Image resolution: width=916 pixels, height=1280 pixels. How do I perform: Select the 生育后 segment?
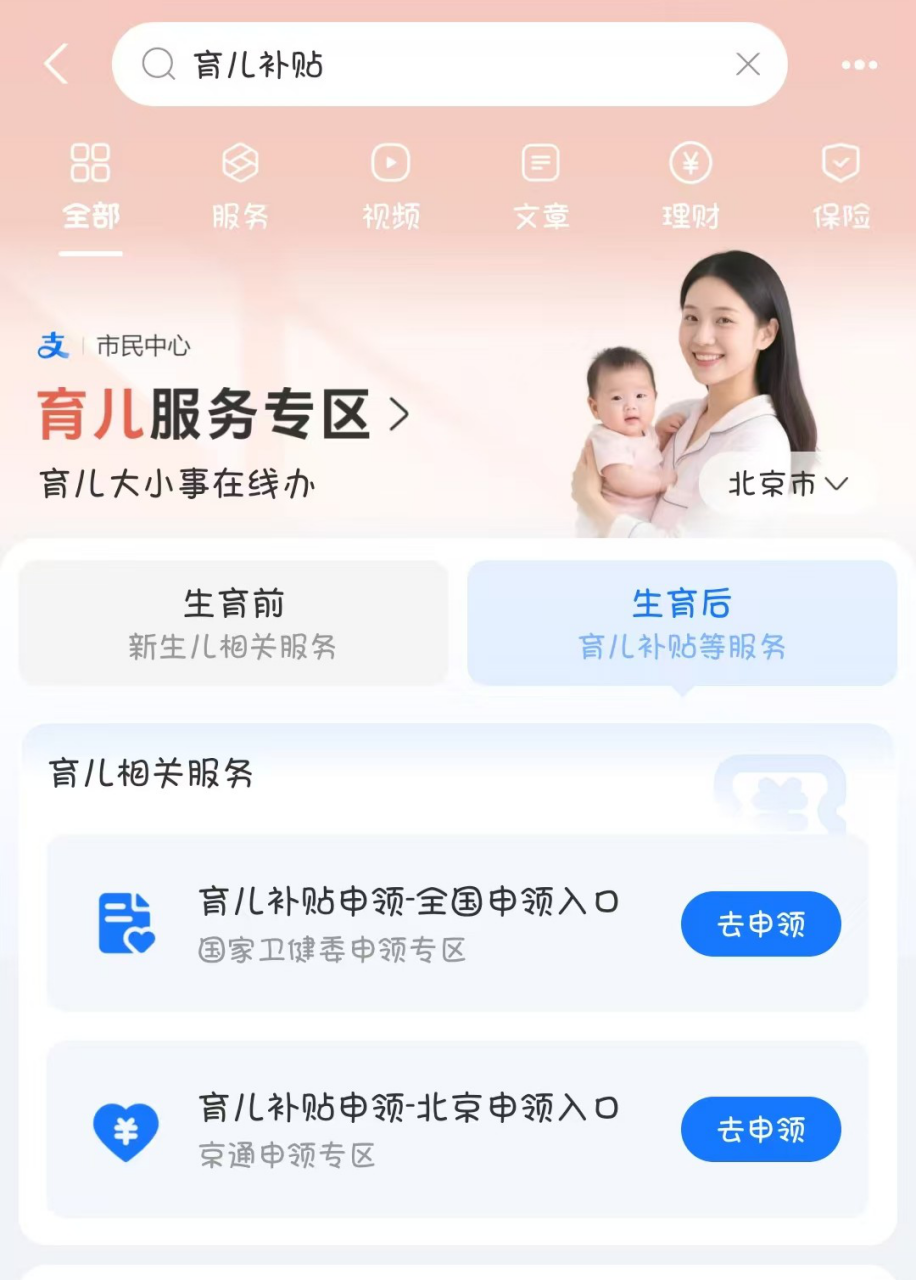(682, 623)
